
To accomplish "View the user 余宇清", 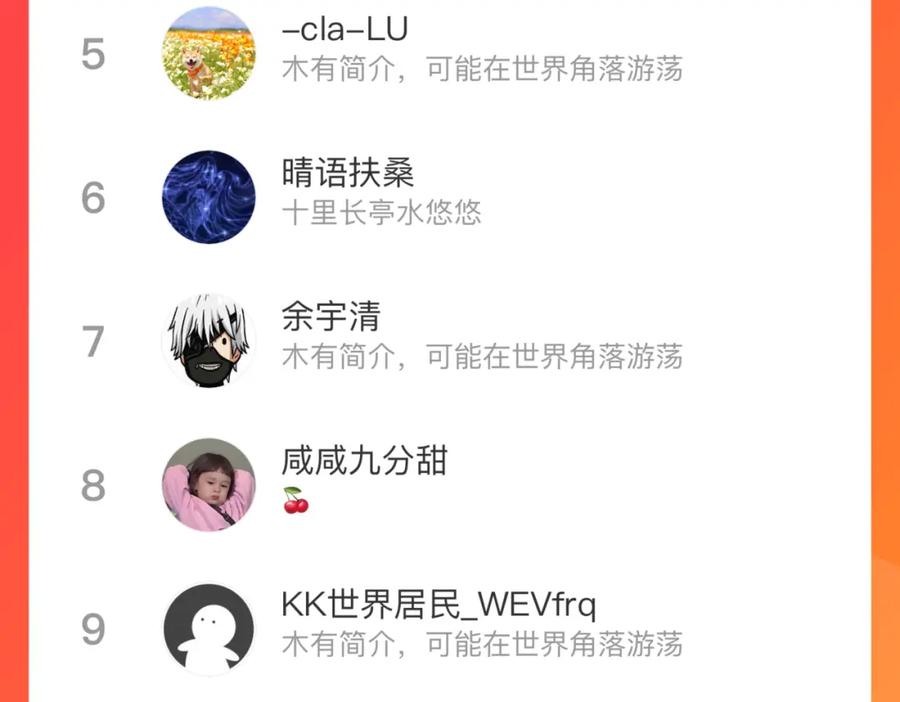I will click(x=331, y=318).
